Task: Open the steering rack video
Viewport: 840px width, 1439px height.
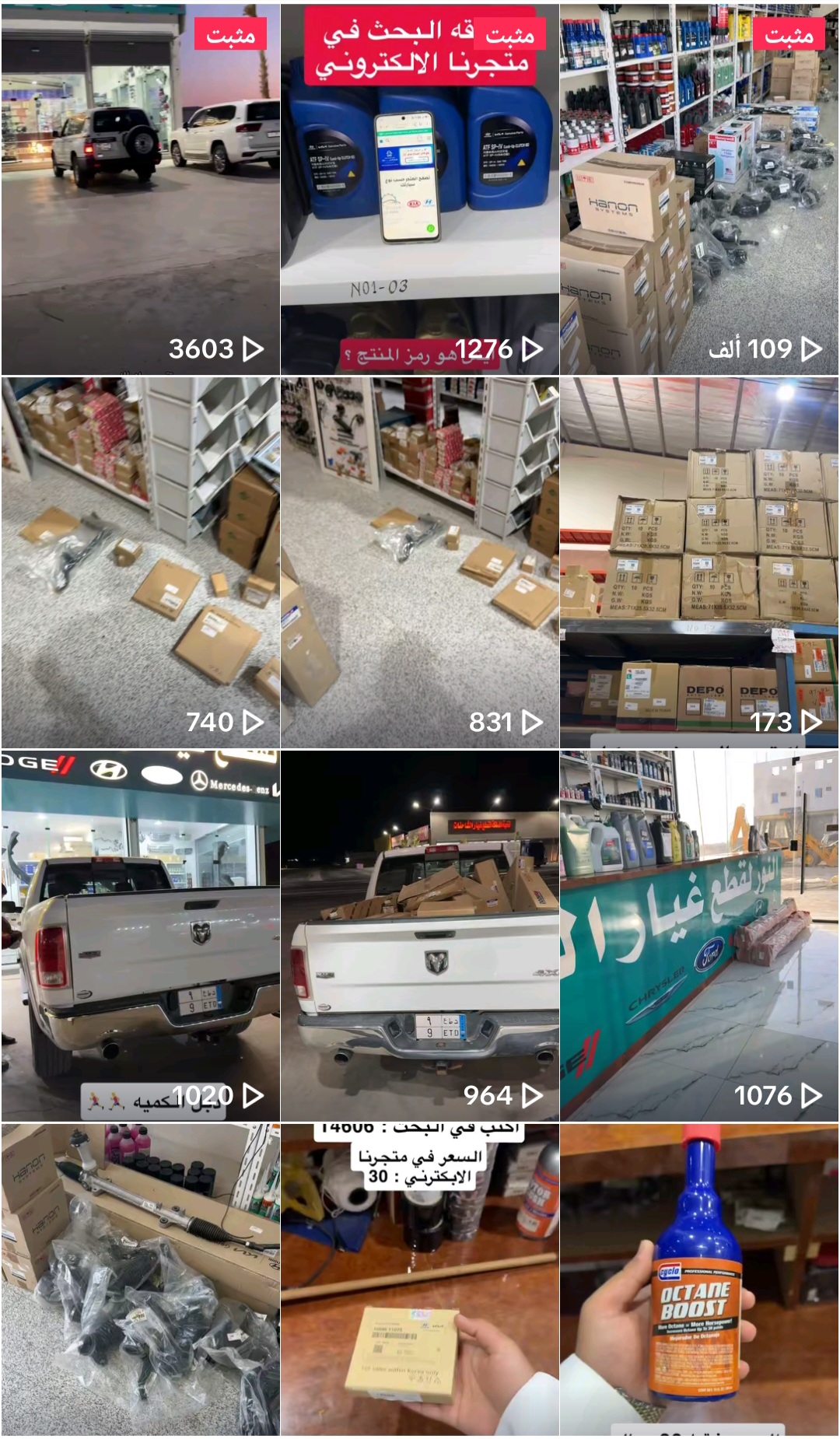Action: [x=140, y=1280]
